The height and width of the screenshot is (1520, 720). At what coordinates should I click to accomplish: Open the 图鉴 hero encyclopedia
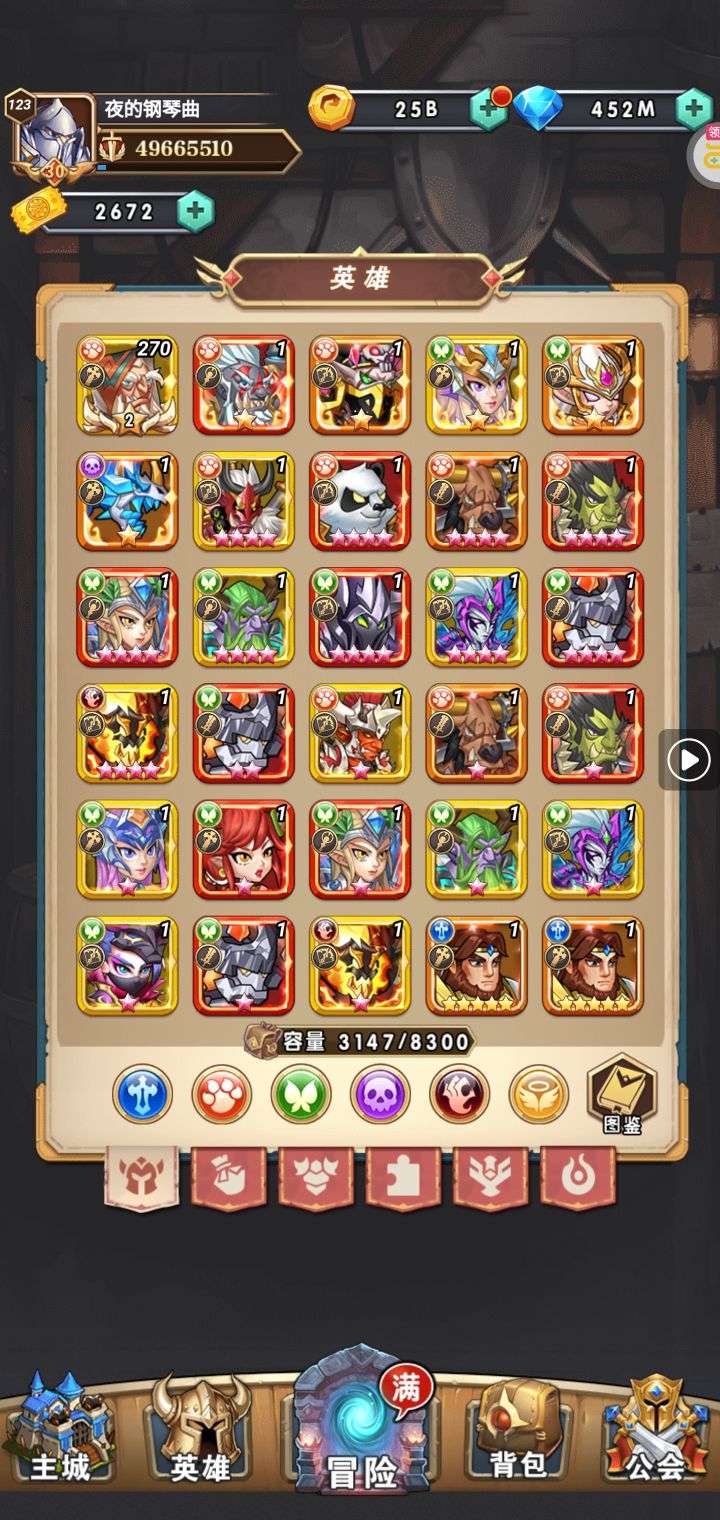pos(621,1093)
